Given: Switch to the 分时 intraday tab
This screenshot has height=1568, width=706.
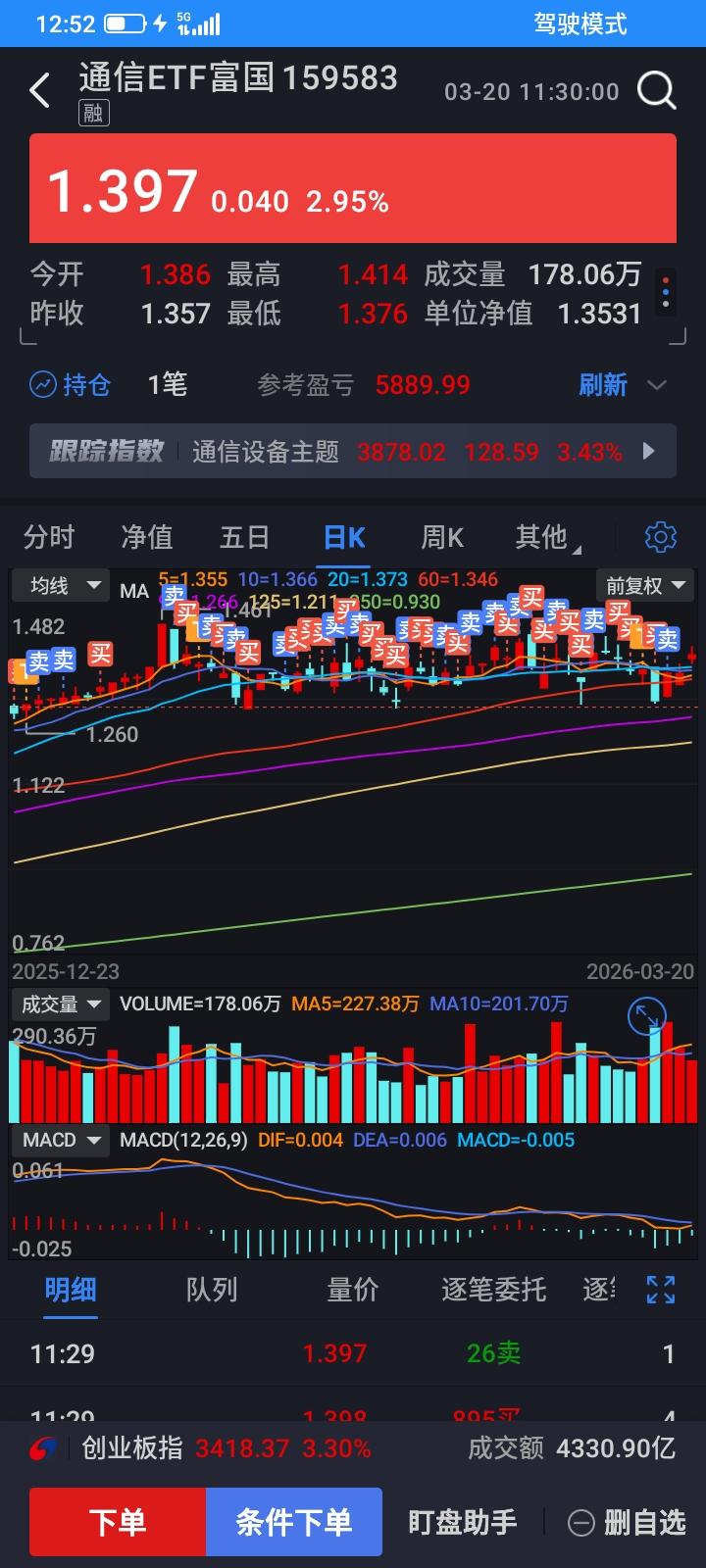Looking at the screenshot, I should (49, 537).
